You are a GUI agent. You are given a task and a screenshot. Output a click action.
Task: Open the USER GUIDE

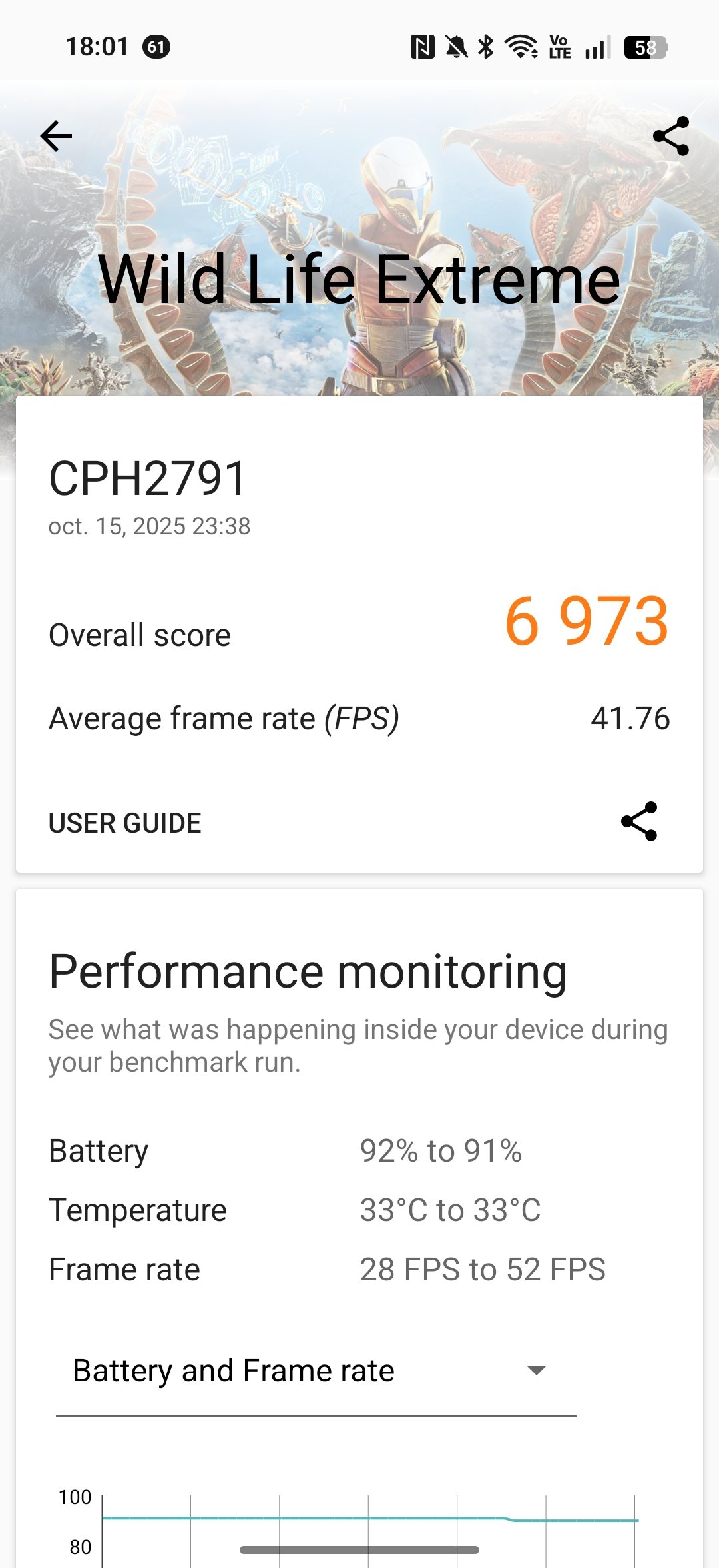[124, 822]
